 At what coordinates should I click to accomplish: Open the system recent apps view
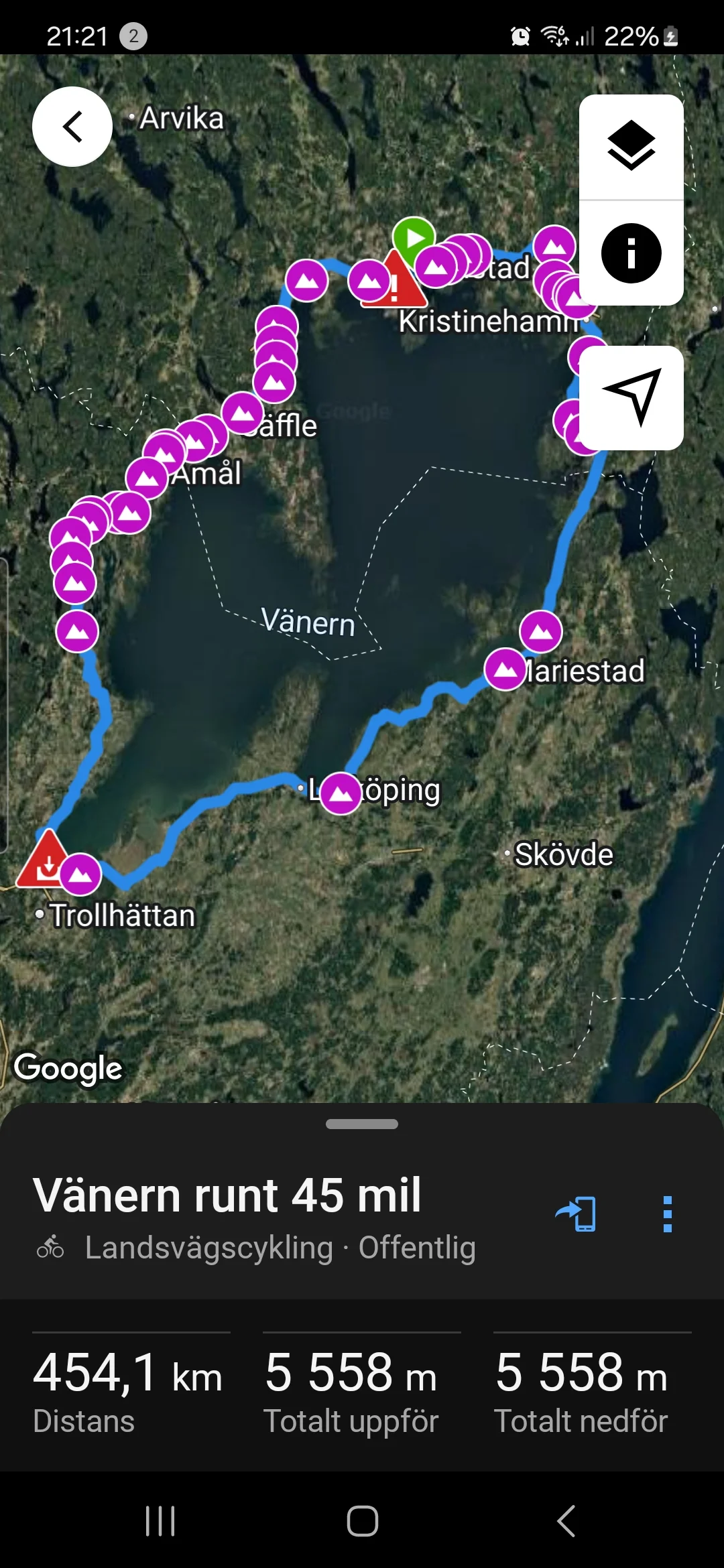pyautogui.click(x=160, y=1520)
